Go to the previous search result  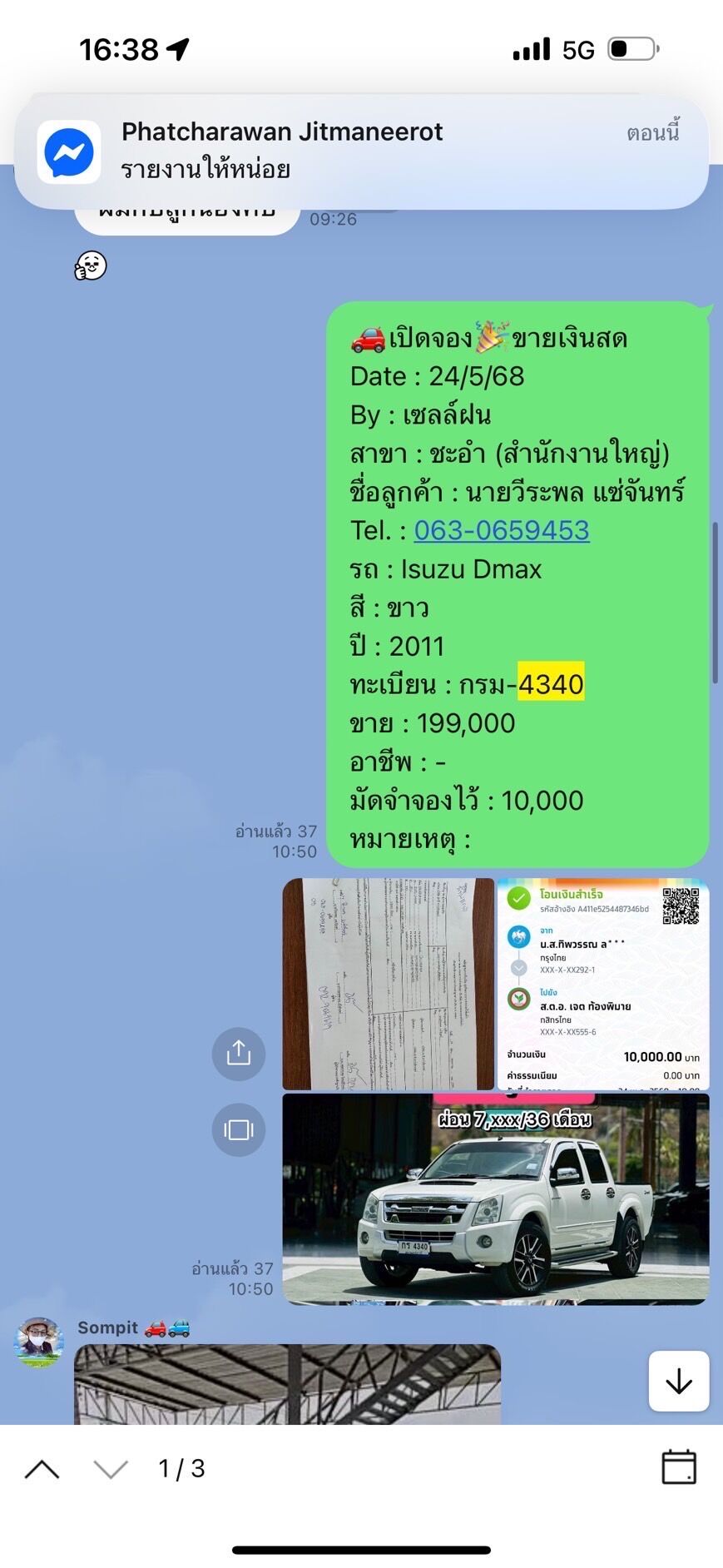[42, 1469]
